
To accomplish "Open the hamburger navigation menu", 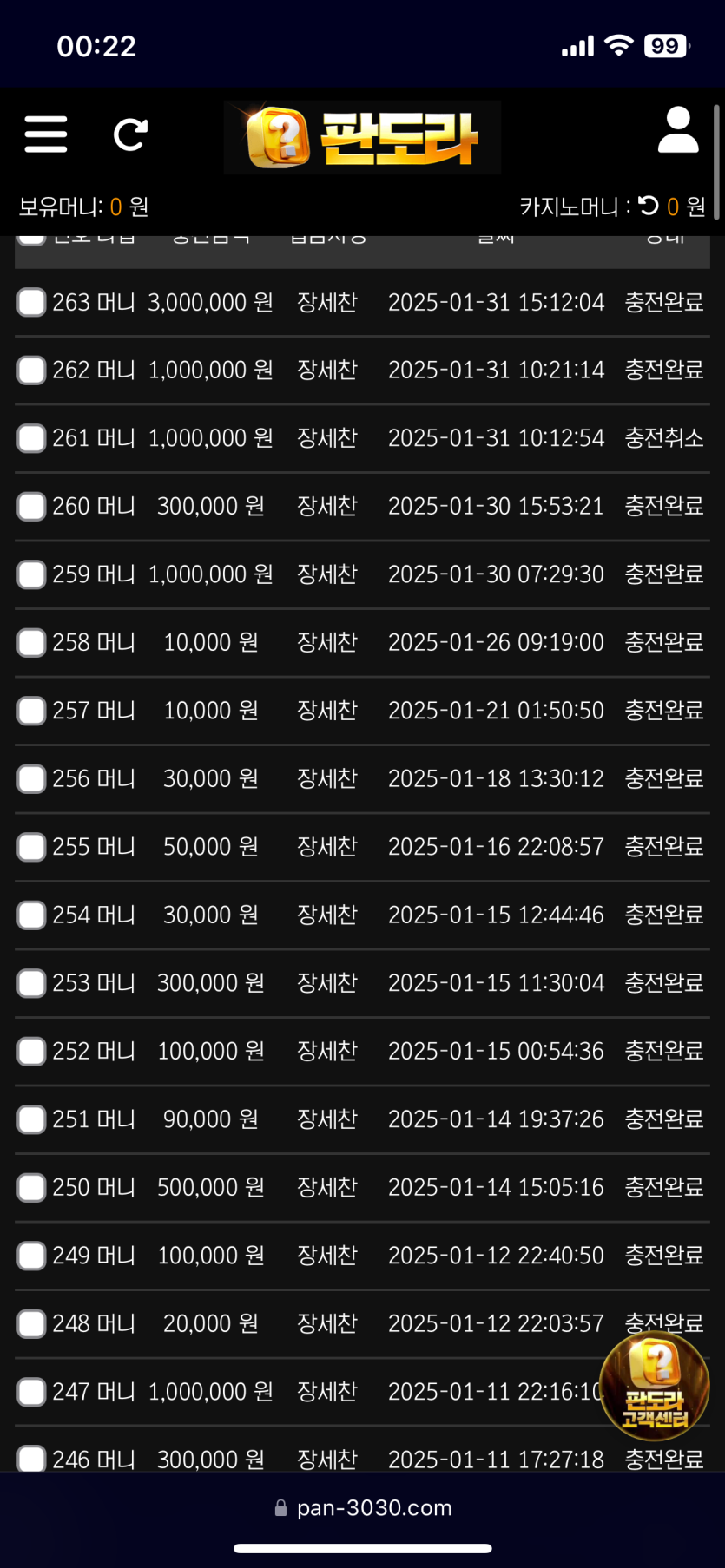I will point(45,134).
